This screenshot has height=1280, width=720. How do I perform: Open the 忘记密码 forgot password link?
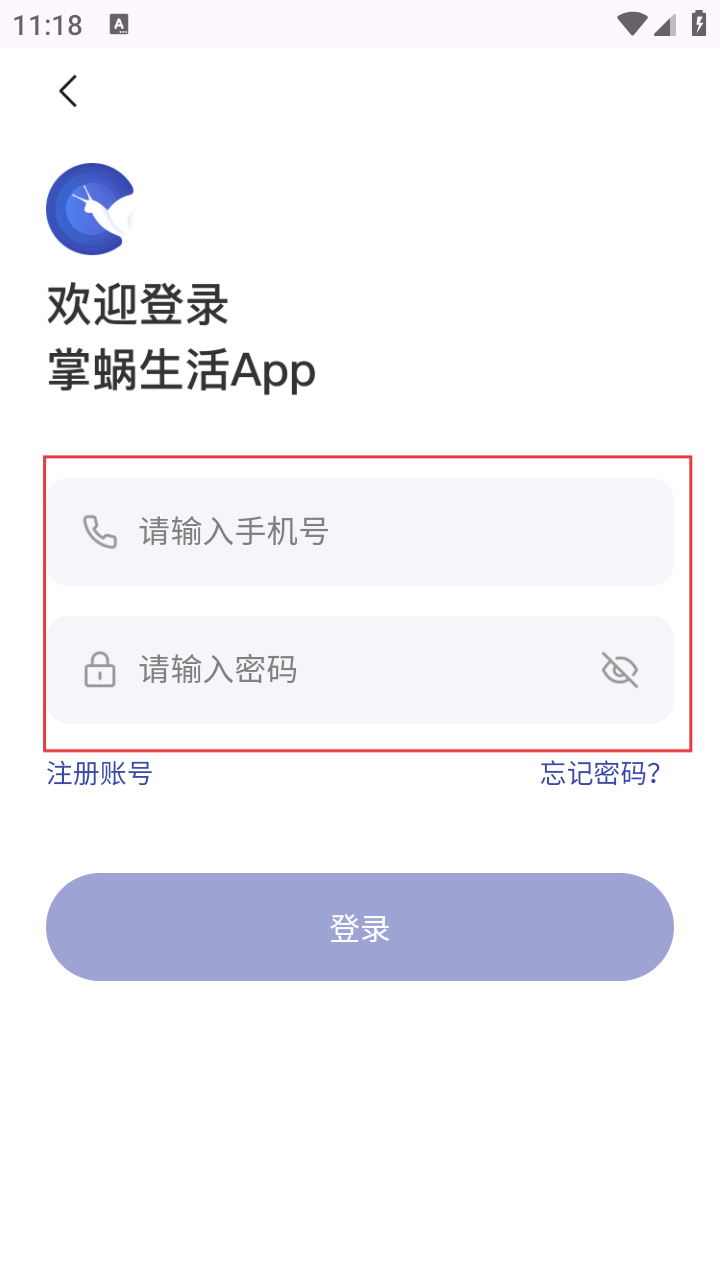click(601, 773)
